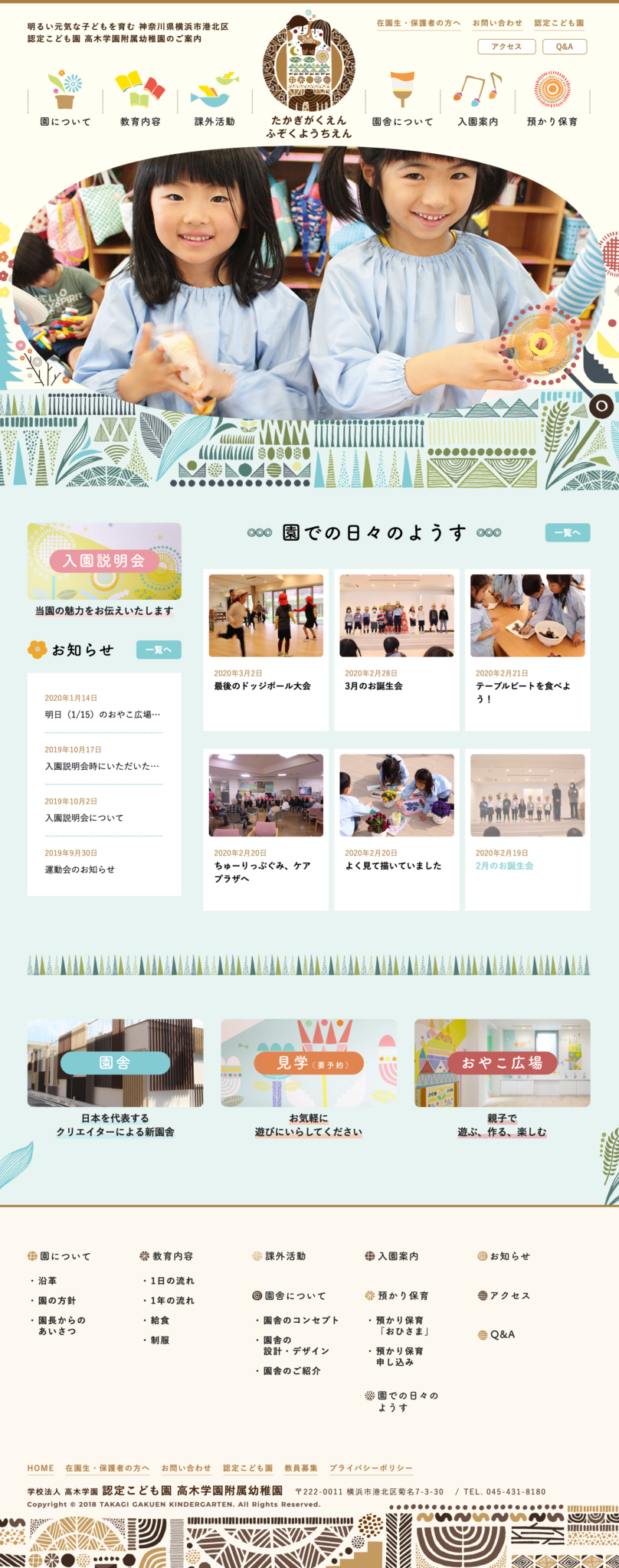
Task: Select 入園案内 in the main navigation
Action: coord(477,100)
